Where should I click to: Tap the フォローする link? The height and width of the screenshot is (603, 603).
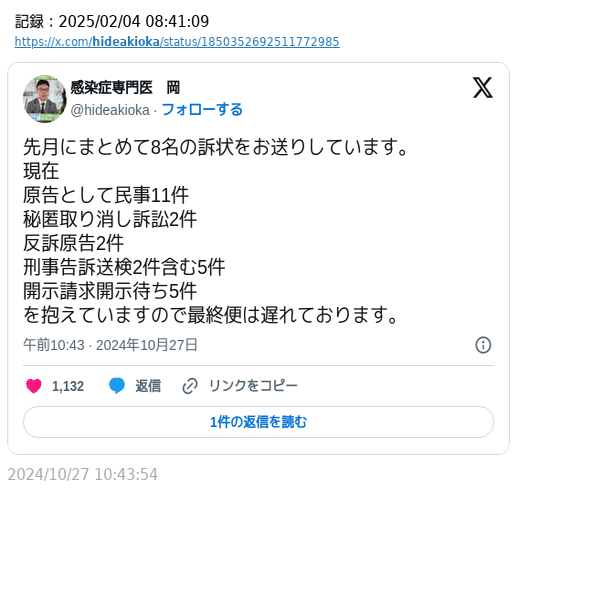[202, 109]
